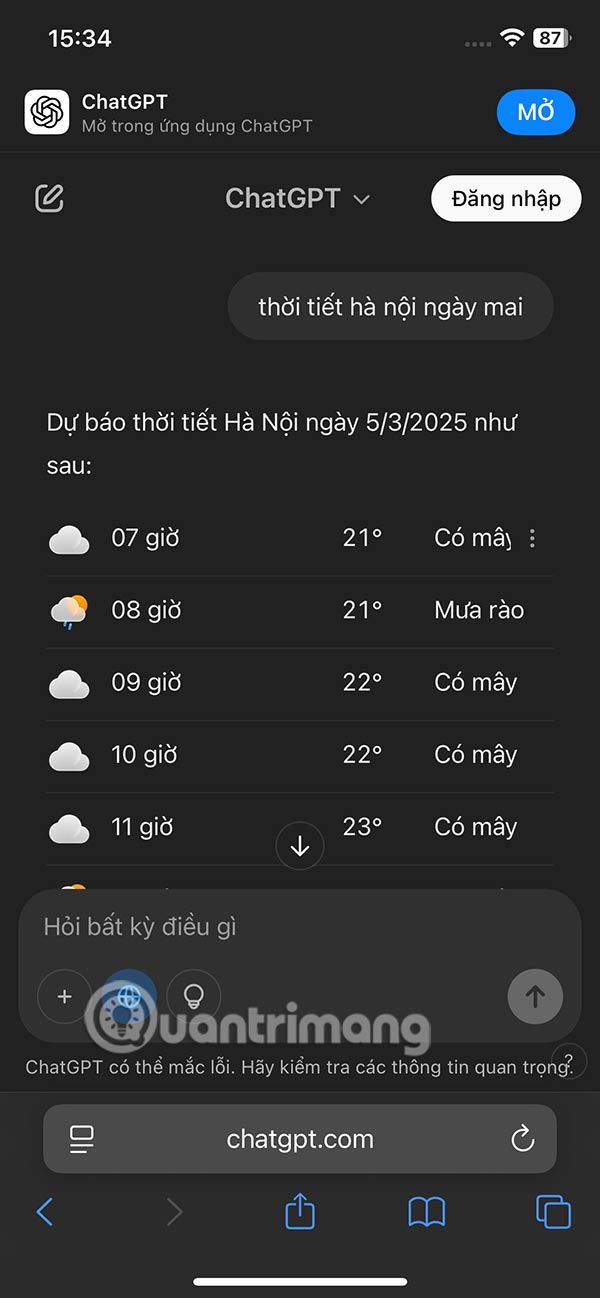Toggle the web search globe icon
This screenshot has height=1298, width=600.
point(130,996)
